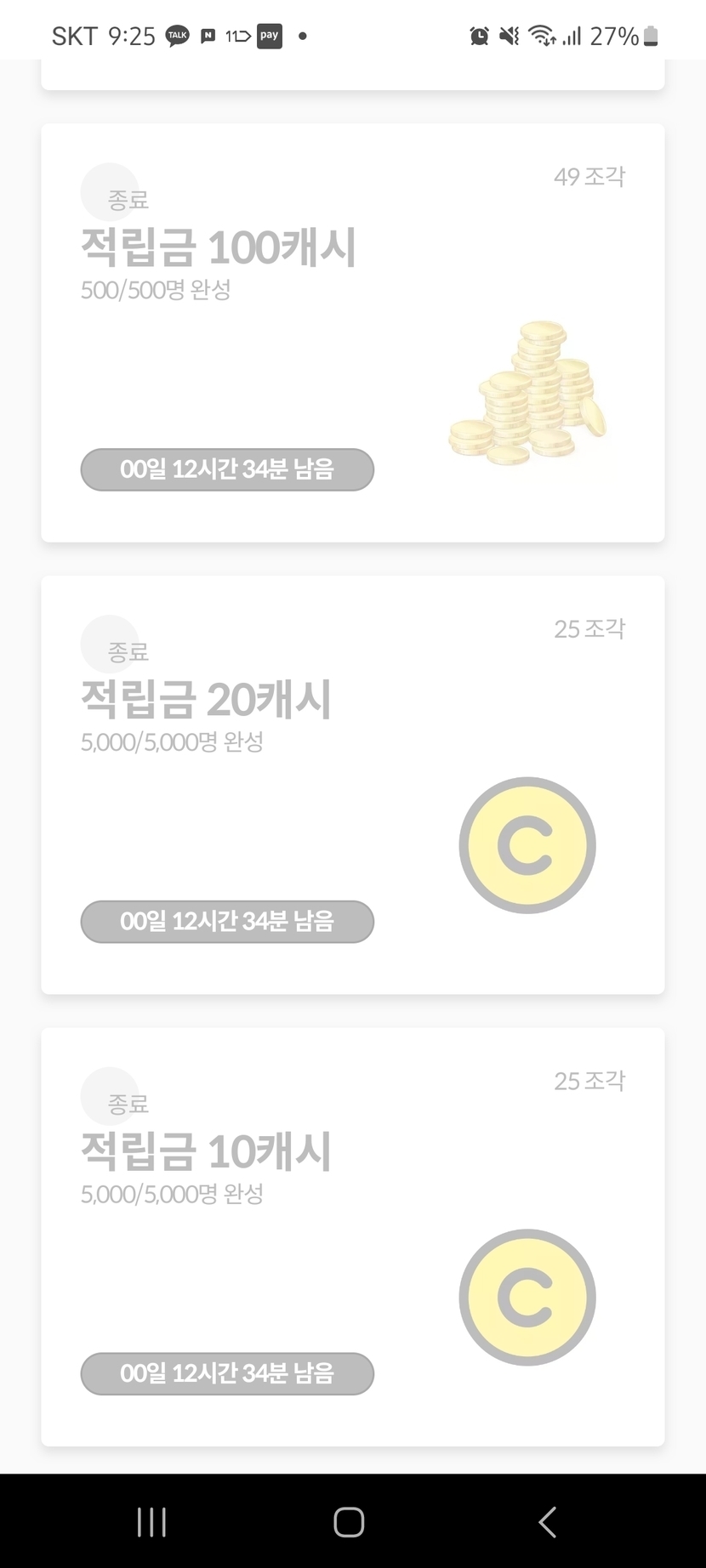Go back using the system back button
The width and height of the screenshot is (706, 1568).
548,1521
